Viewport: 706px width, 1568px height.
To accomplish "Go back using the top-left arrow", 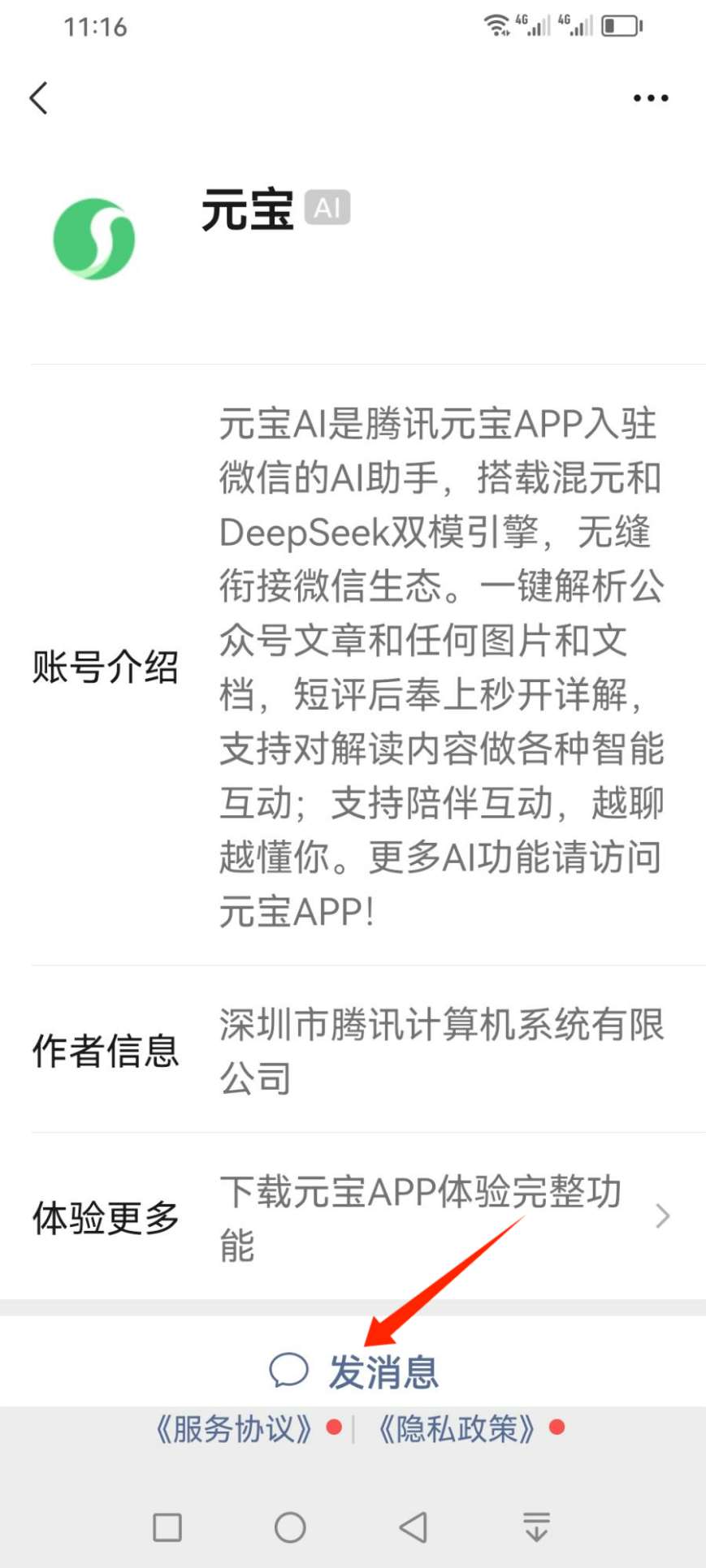I will (x=38, y=98).
